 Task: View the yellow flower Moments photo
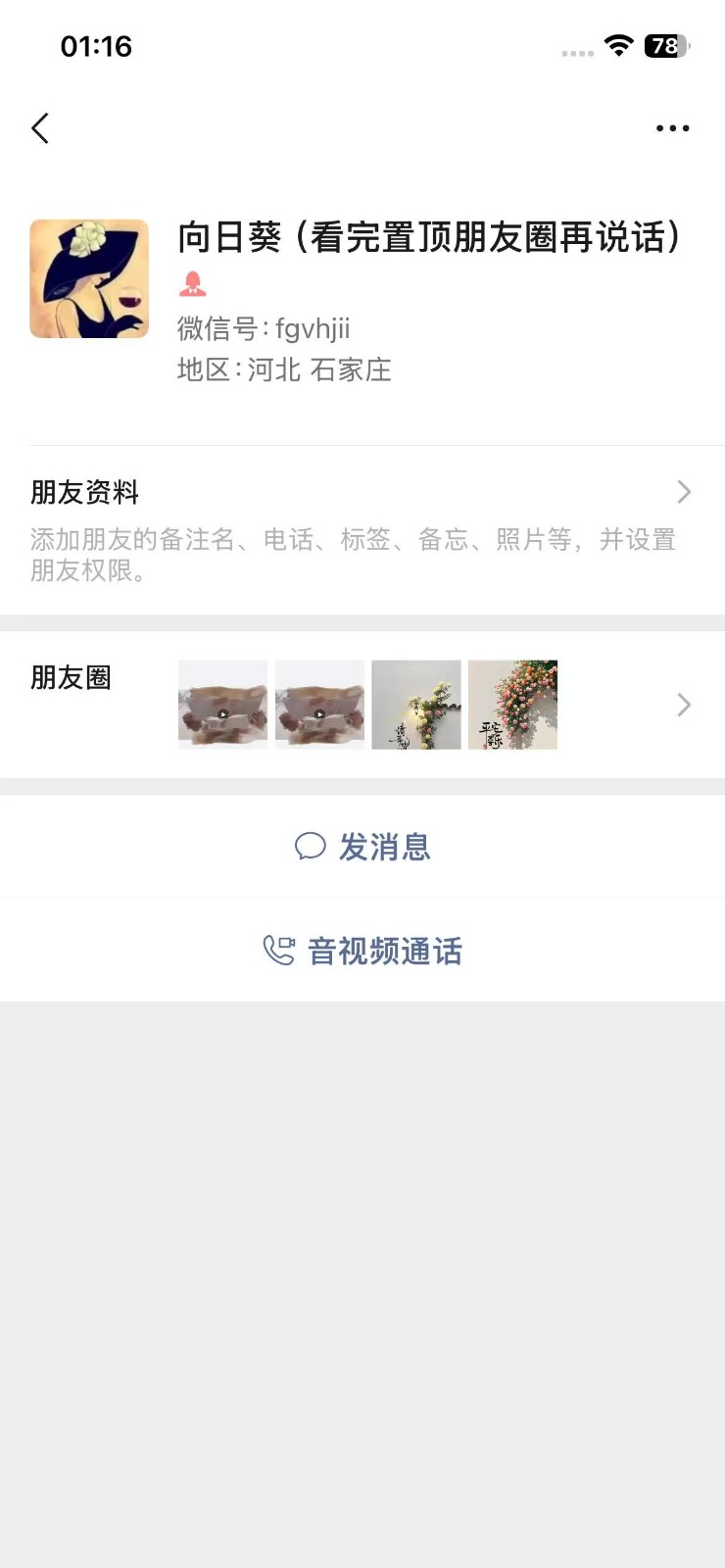(415, 705)
